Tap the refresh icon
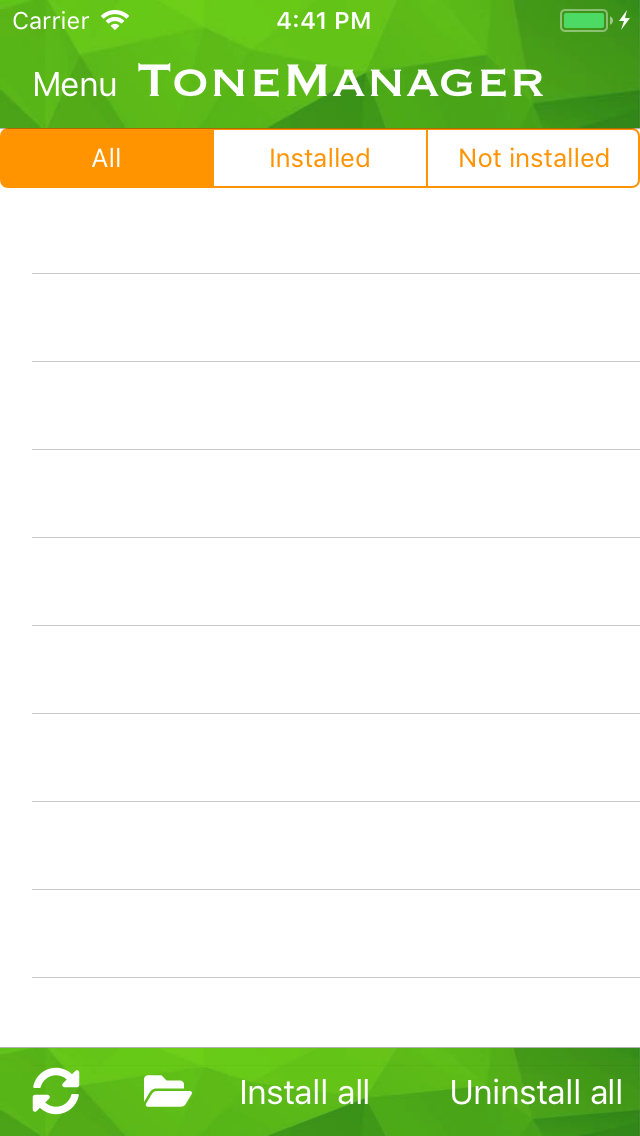 tap(56, 1091)
